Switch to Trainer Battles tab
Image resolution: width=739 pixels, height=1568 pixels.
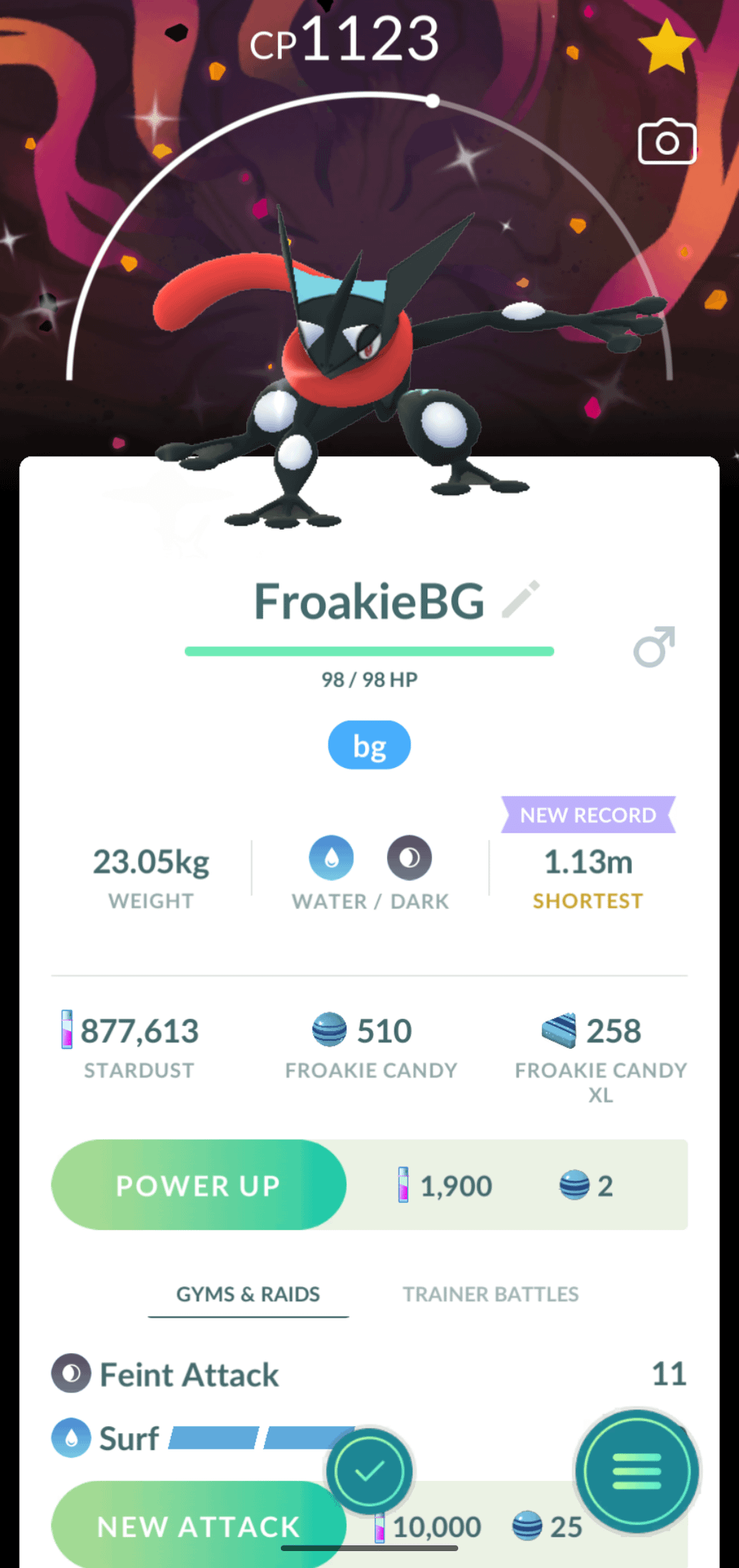pyautogui.click(x=490, y=1295)
